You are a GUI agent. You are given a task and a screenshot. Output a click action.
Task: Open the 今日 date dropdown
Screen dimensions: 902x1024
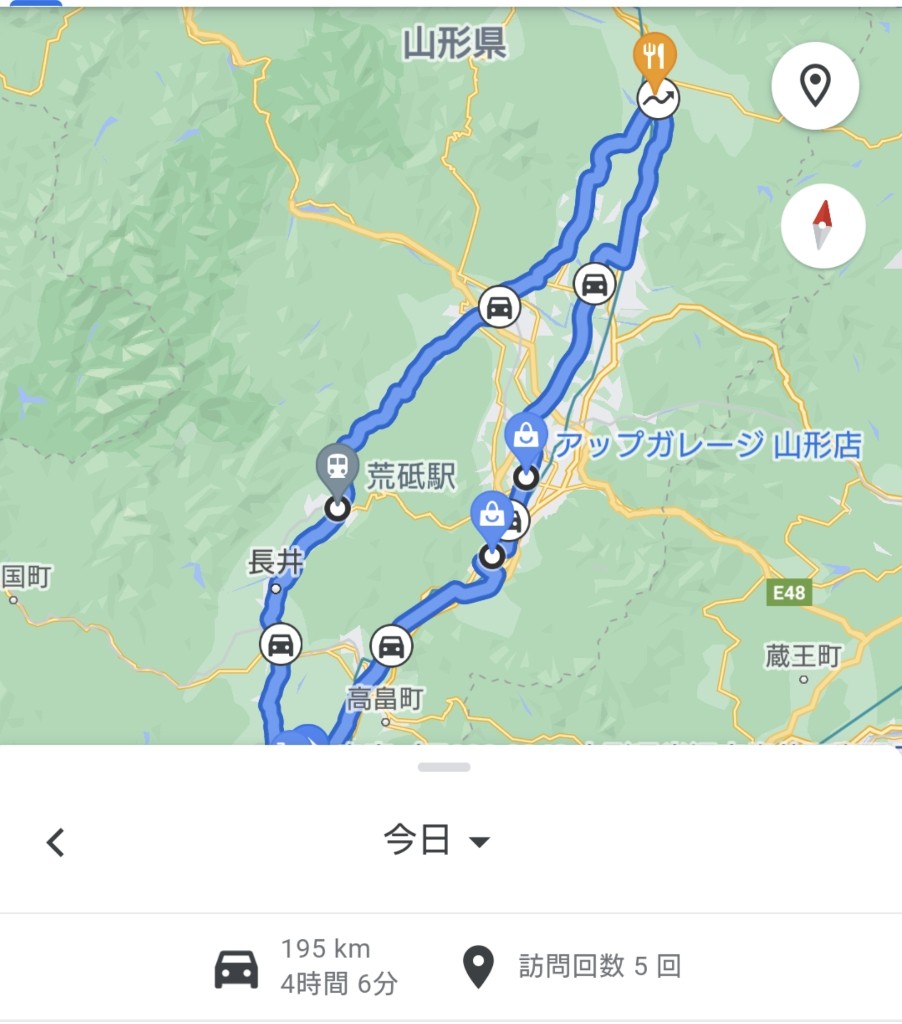coord(437,841)
